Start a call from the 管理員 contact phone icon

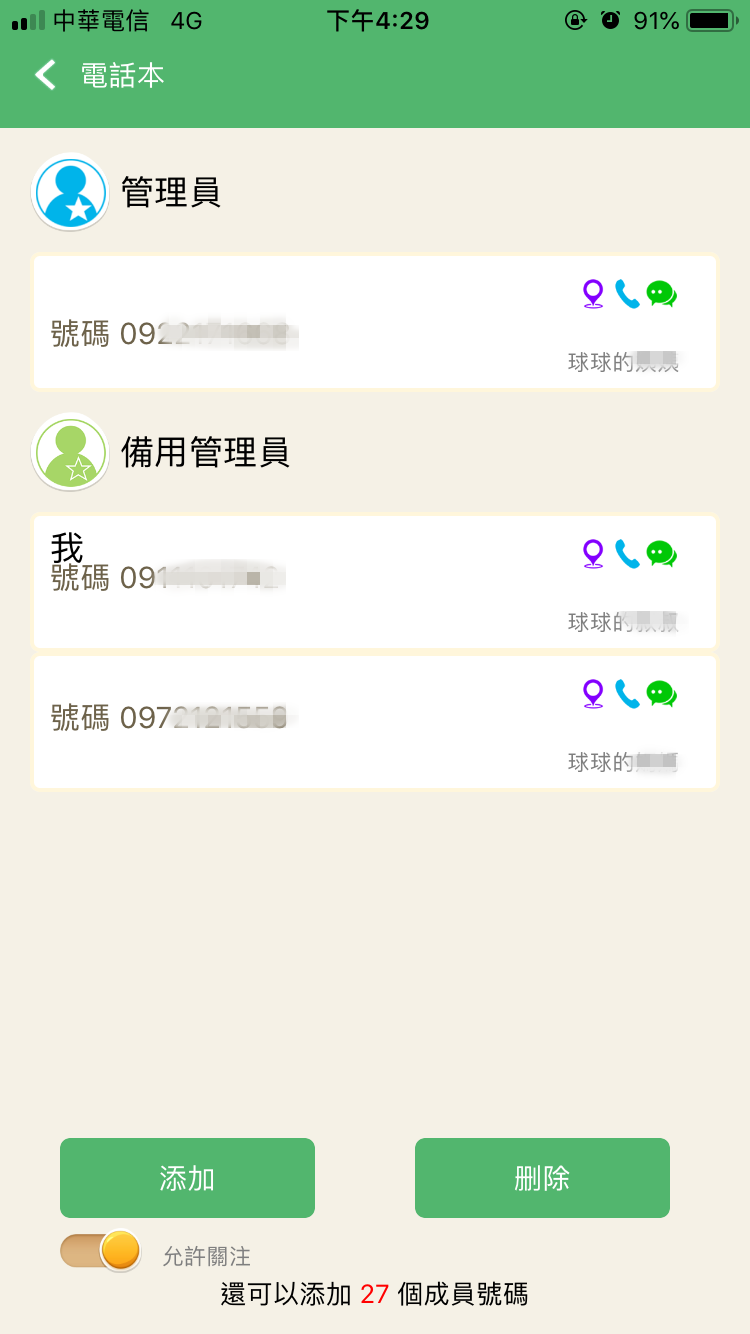[x=628, y=293]
